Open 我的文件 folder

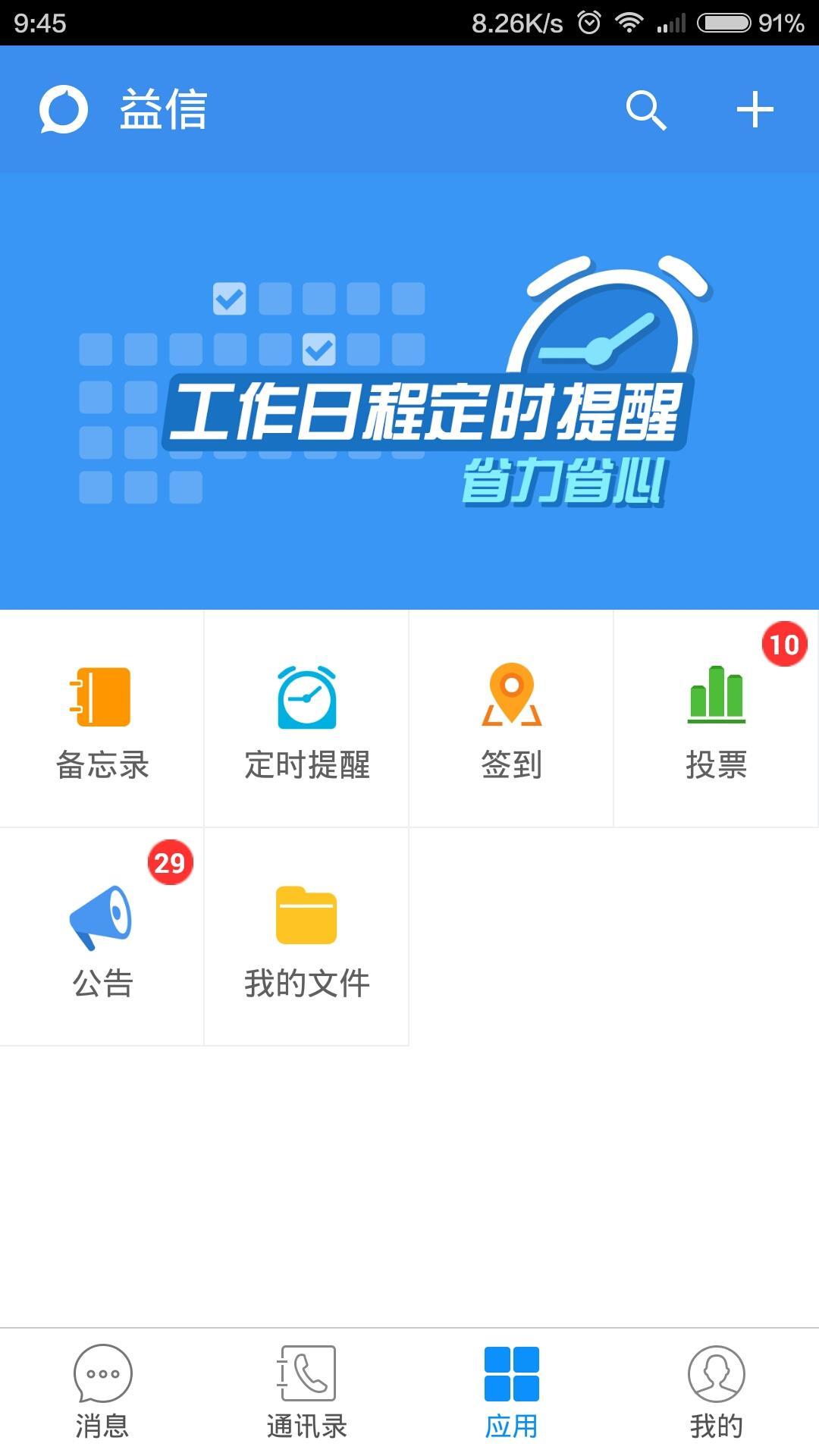(306, 937)
